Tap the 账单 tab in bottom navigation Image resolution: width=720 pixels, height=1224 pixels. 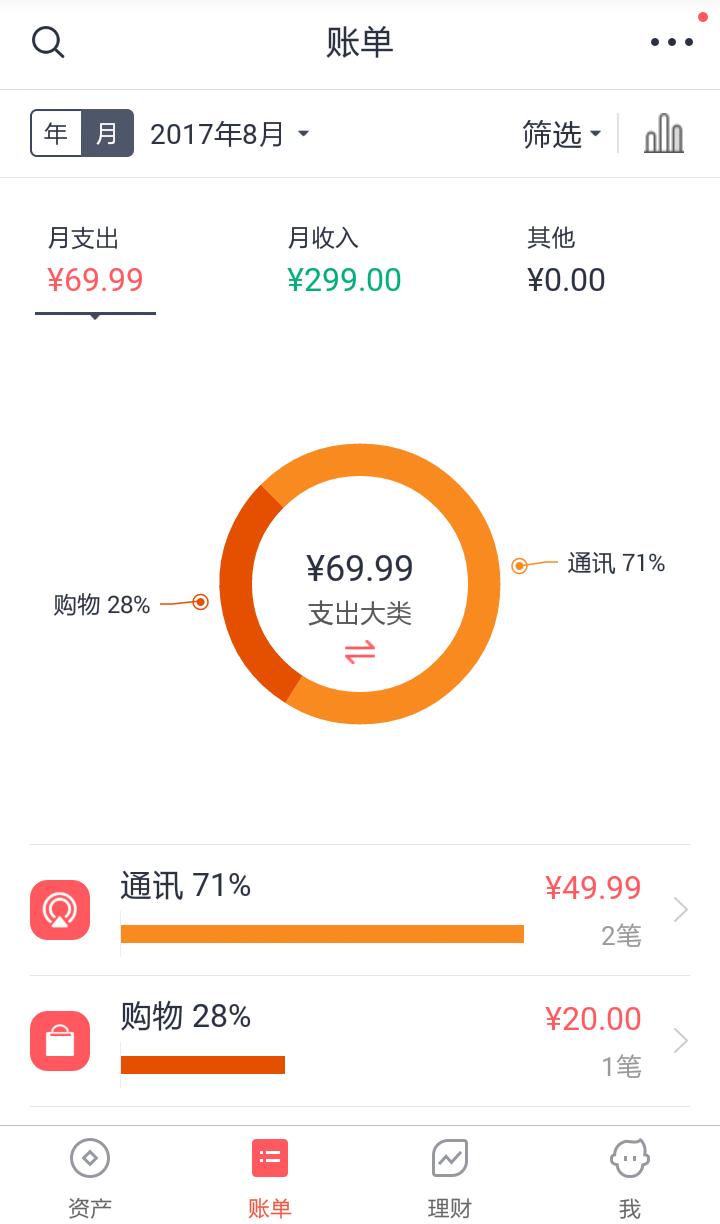[x=270, y=1177]
